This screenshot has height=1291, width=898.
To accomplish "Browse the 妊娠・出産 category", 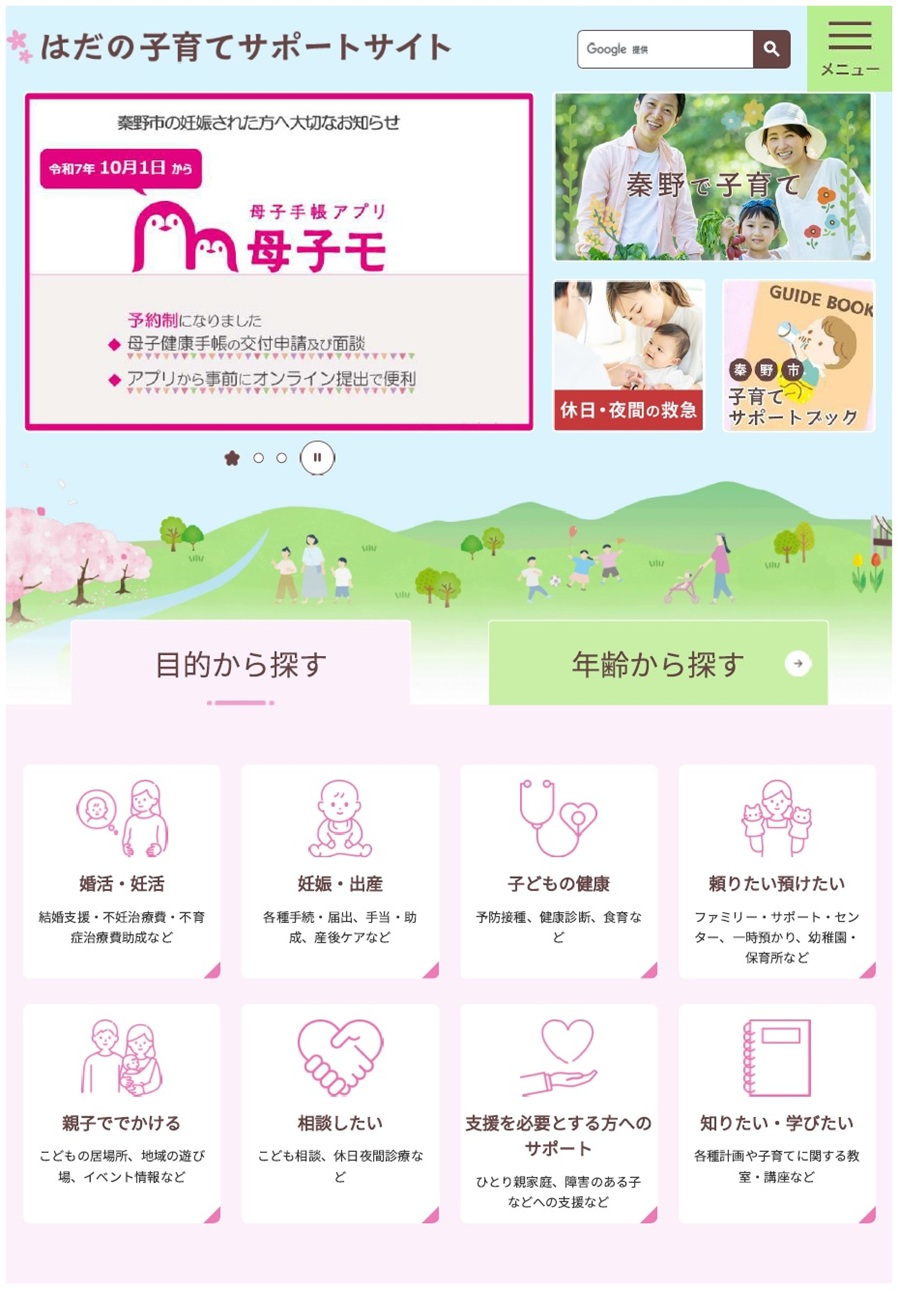I will tap(340, 871).
